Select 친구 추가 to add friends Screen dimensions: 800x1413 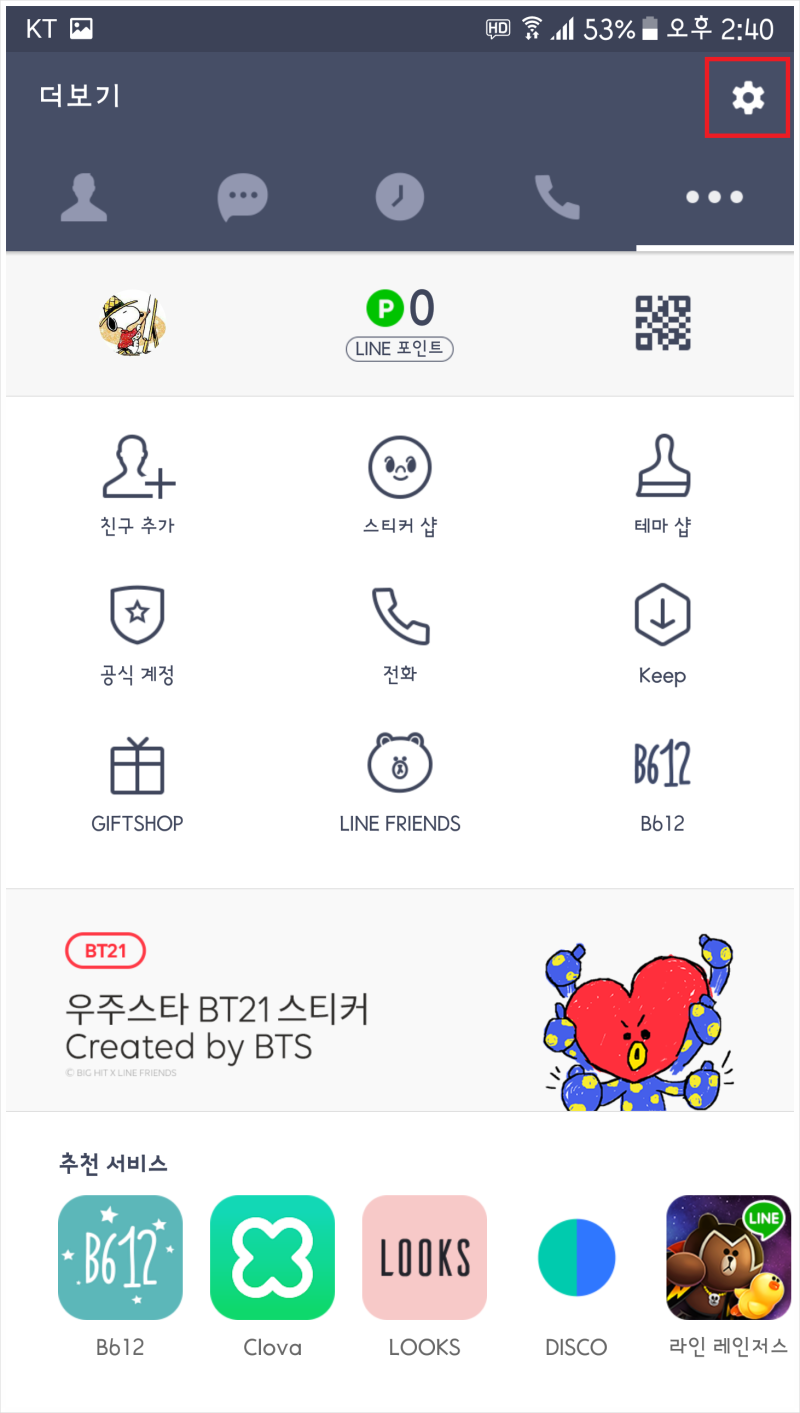click(x=137, y=485)
